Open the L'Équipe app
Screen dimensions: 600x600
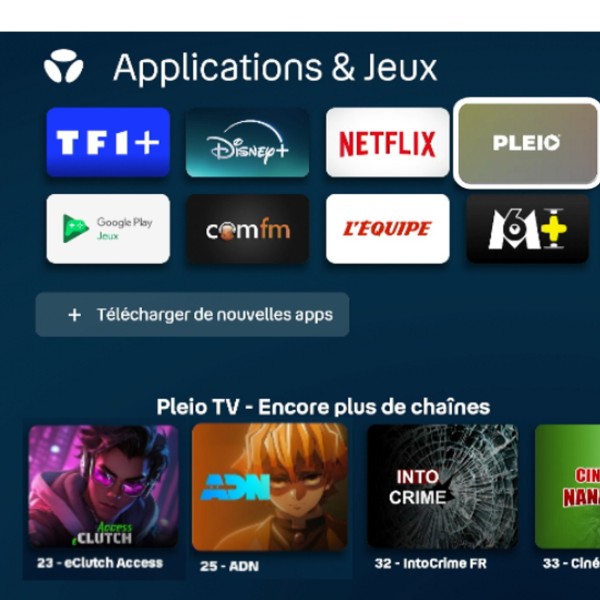tap(387, 229)
